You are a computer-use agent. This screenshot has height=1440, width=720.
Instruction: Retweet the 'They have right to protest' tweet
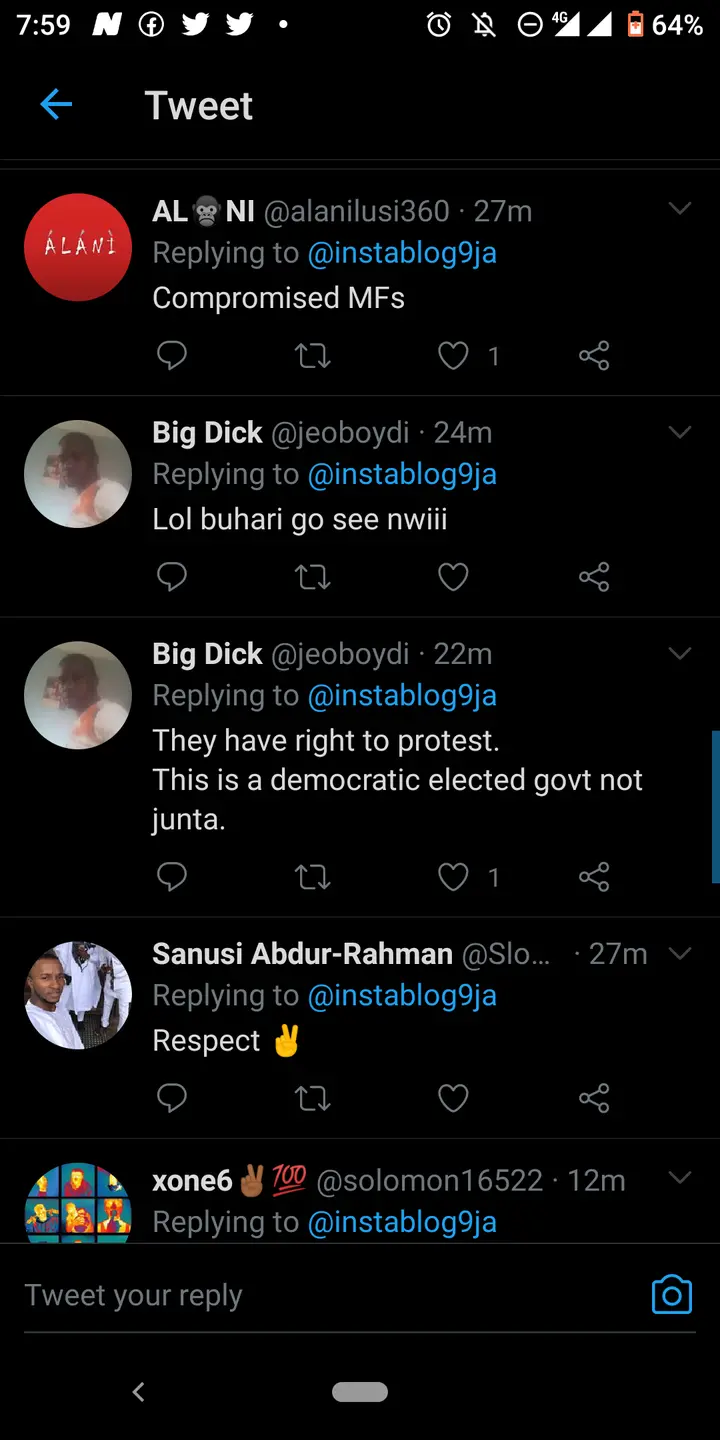coord(313,877)
